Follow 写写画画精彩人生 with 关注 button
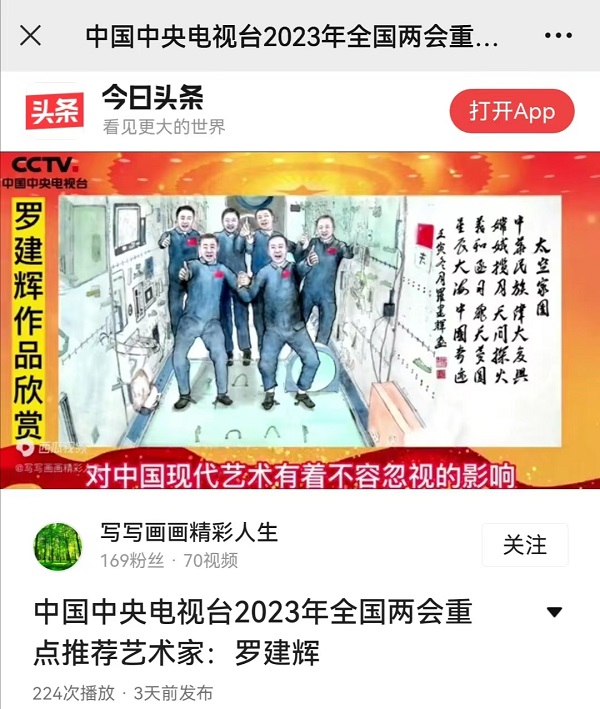Viewport: 600px width, 709px height. [524, 545]
